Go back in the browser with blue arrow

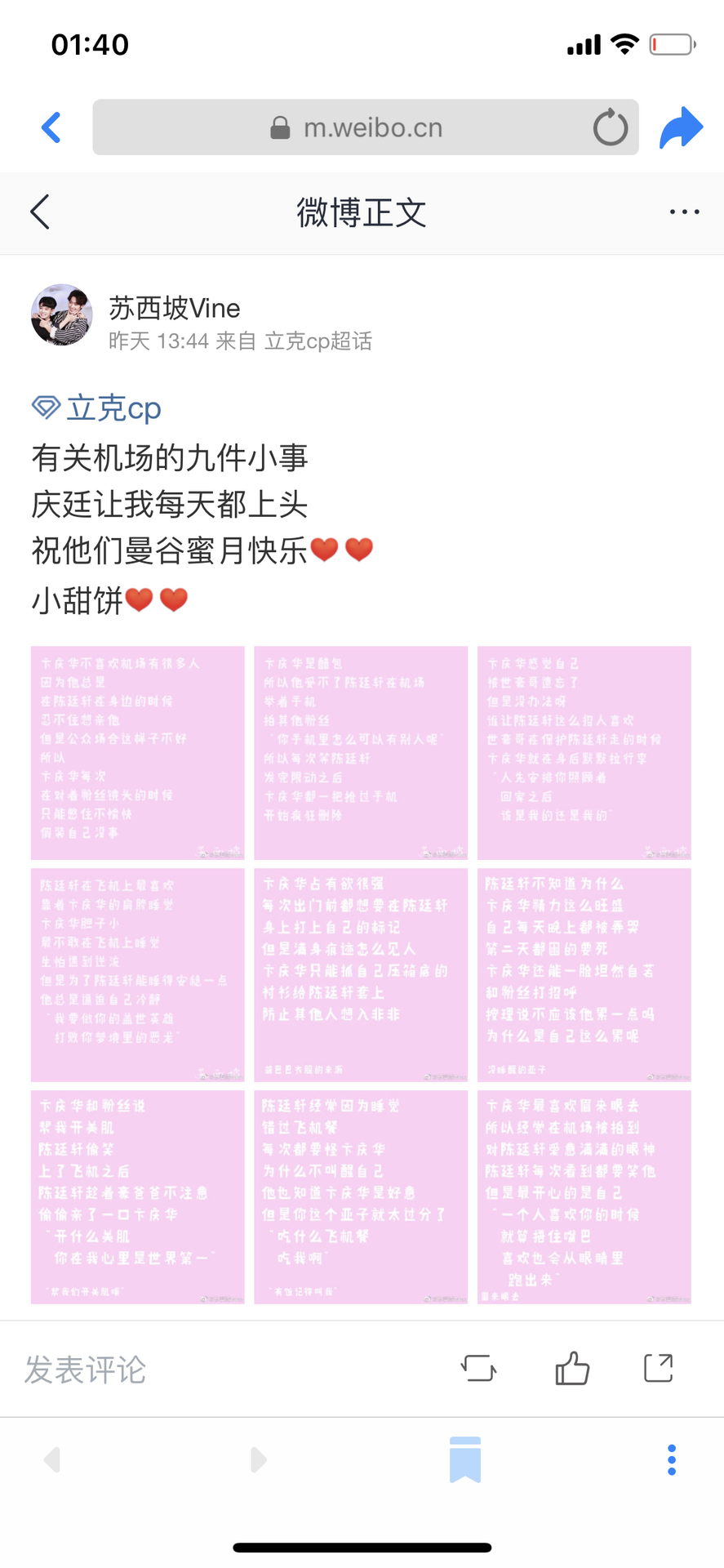pos(51,127)
